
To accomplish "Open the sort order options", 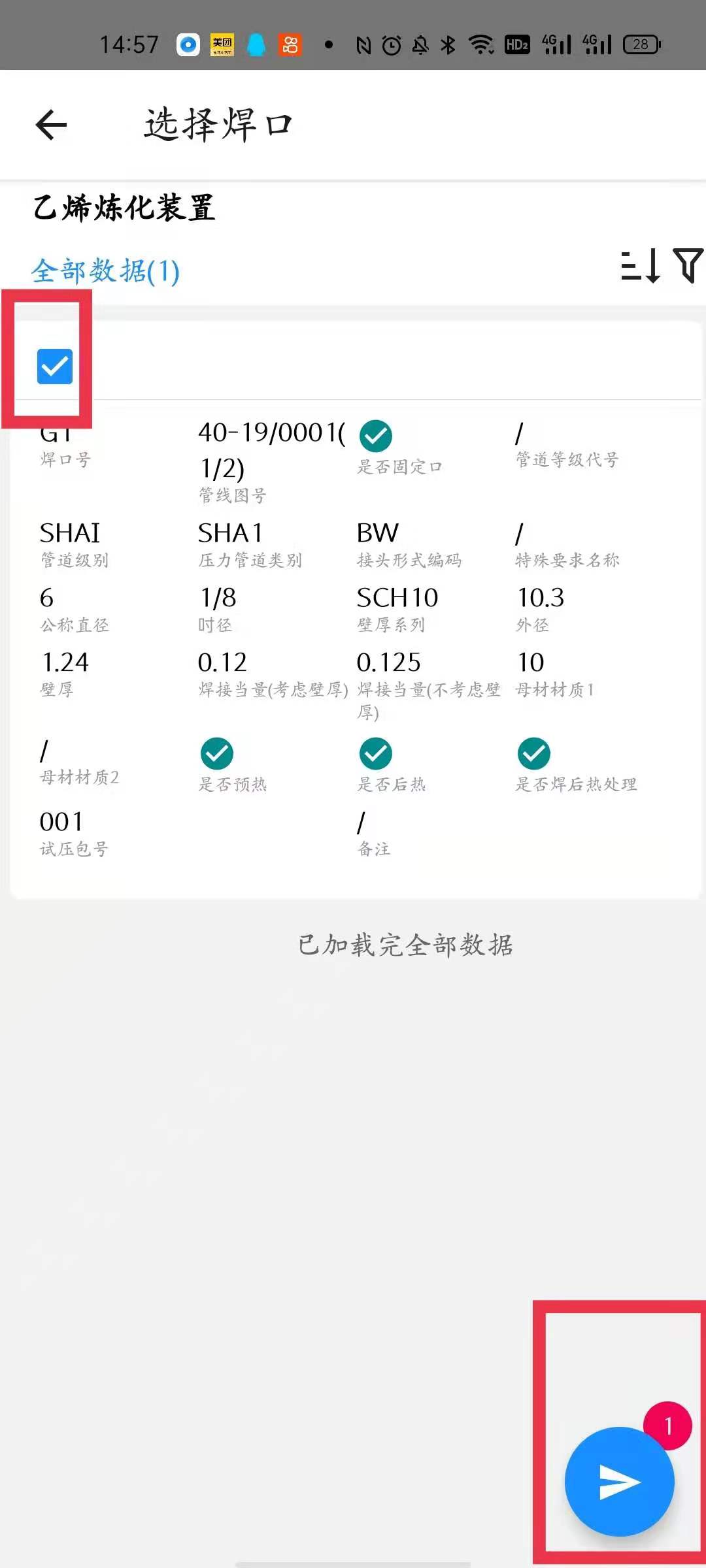I will coord(639,266).
